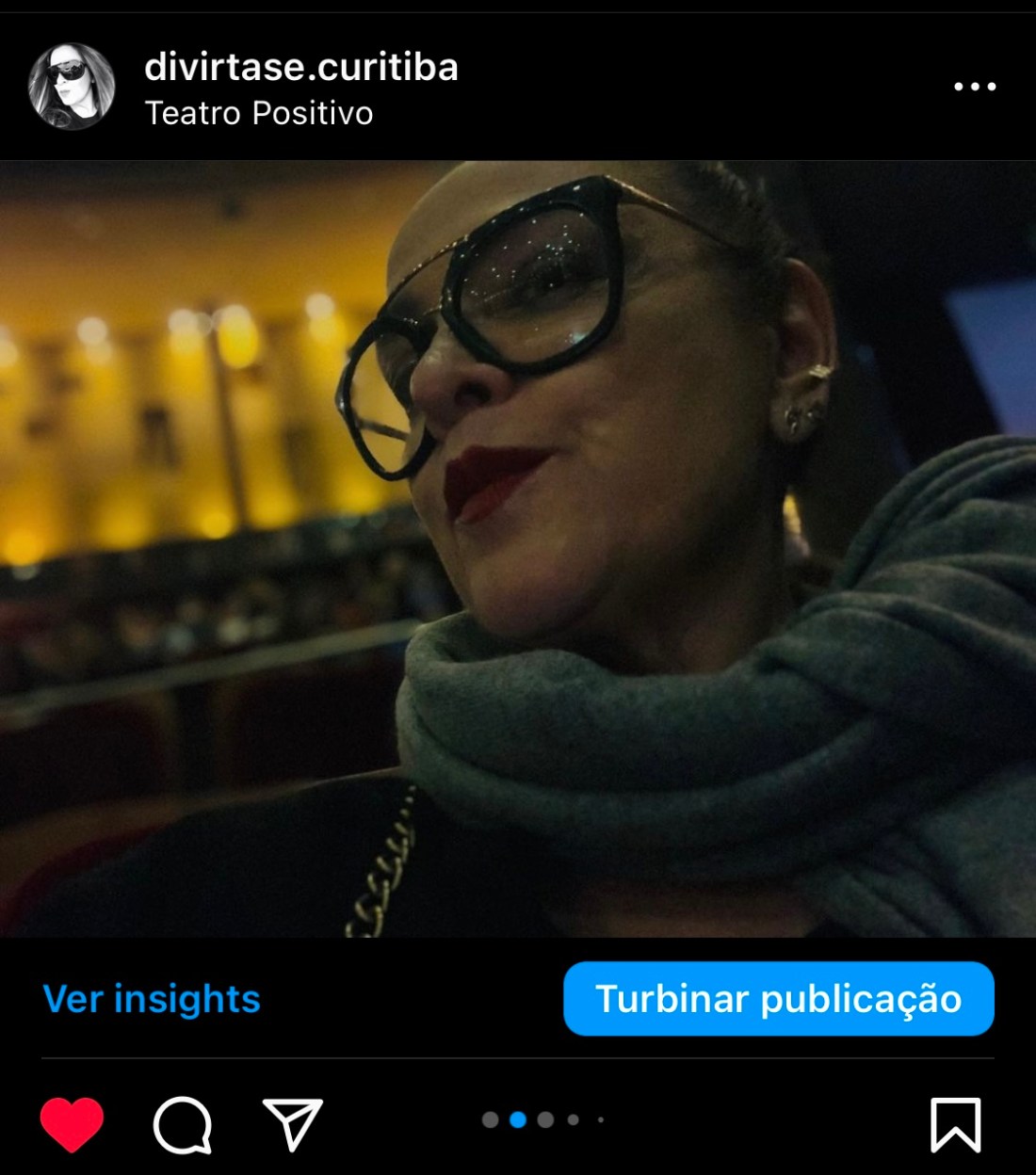This screenshot has width=1036, height=1175.
Task: Save the post with bookmark icon
Action: click(955, 1124)
